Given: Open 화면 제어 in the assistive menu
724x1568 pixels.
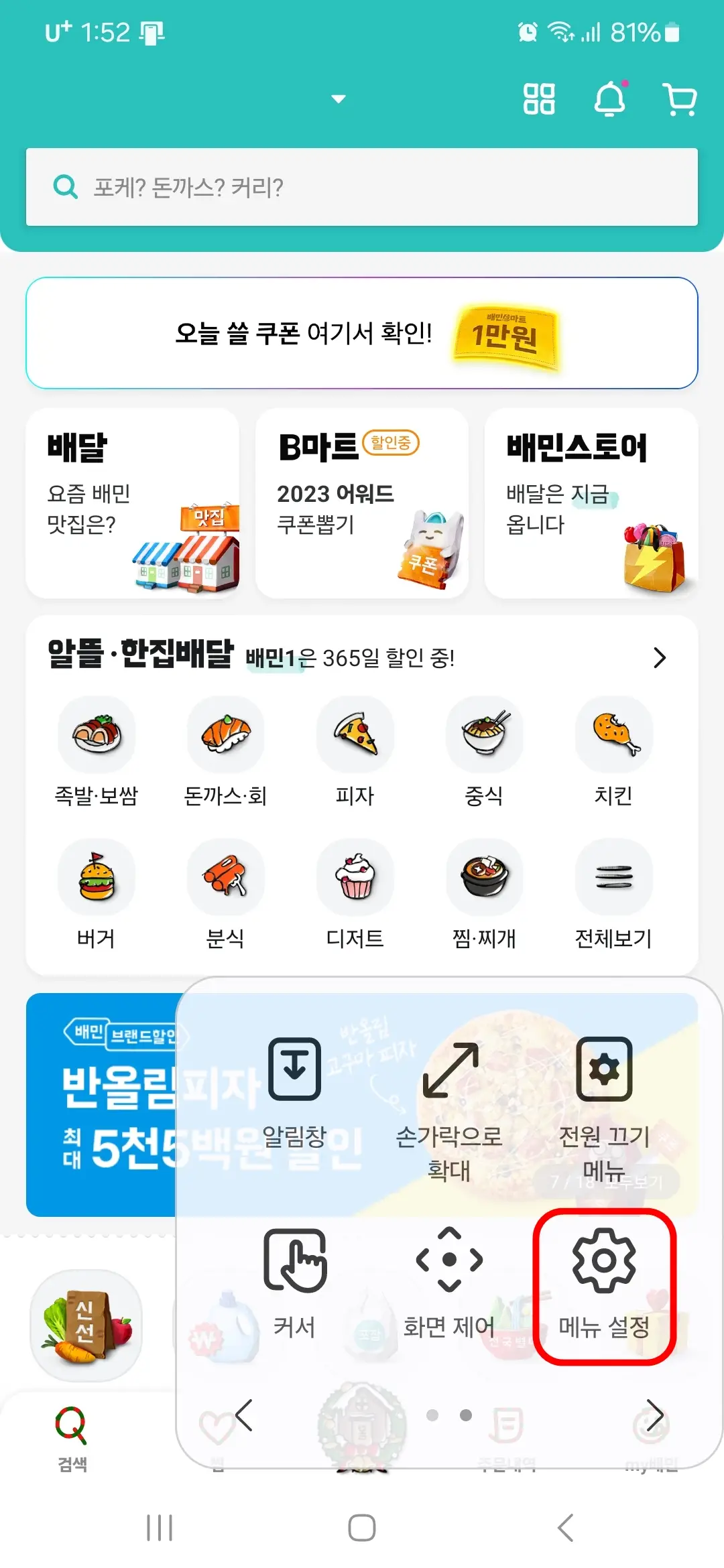Looking at the screenshot, I should coord(448,1277).
